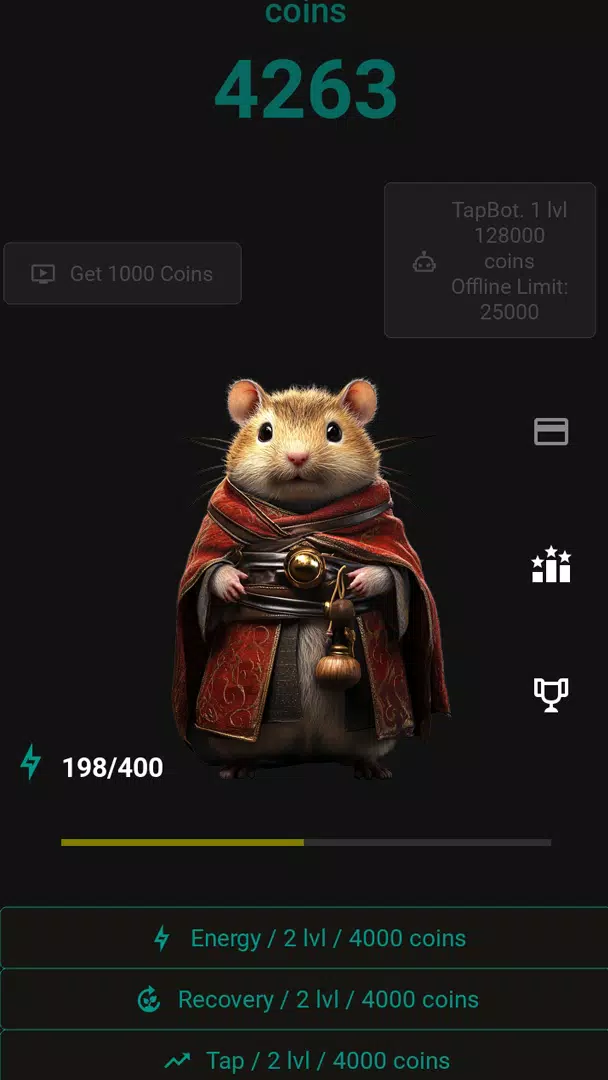This screenshot has height=1080, width=608.
Task: Tap Get 1000 Coins button
Action: [x=122, y=273]
